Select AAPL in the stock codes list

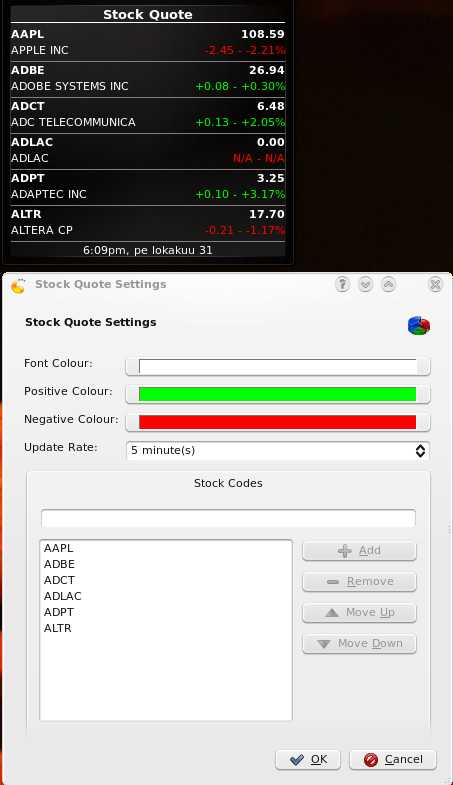tap(58, 548)
